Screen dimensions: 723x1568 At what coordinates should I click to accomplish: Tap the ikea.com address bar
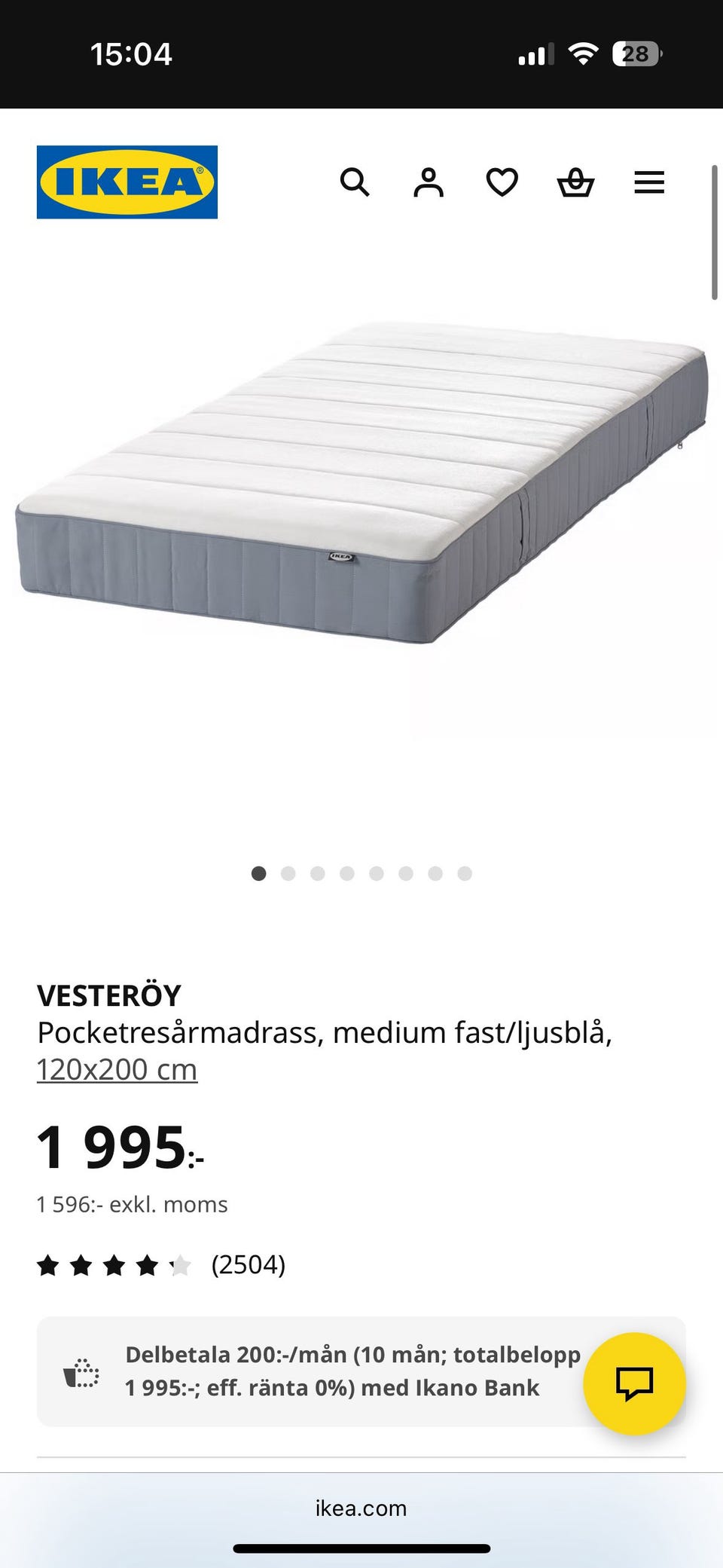[x=361, y=1508]
